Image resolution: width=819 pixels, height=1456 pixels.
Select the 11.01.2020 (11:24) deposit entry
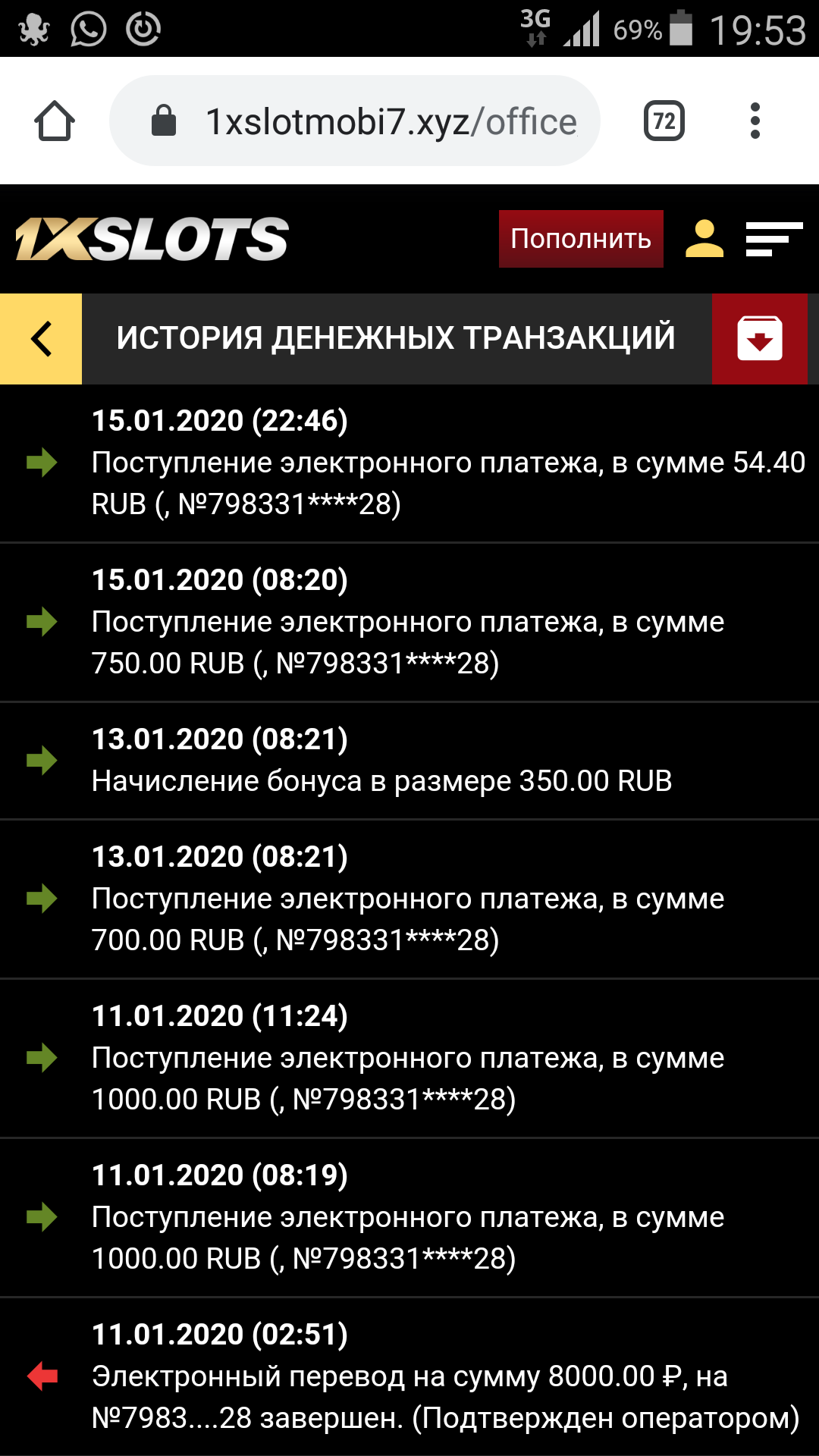point(409,1056)
